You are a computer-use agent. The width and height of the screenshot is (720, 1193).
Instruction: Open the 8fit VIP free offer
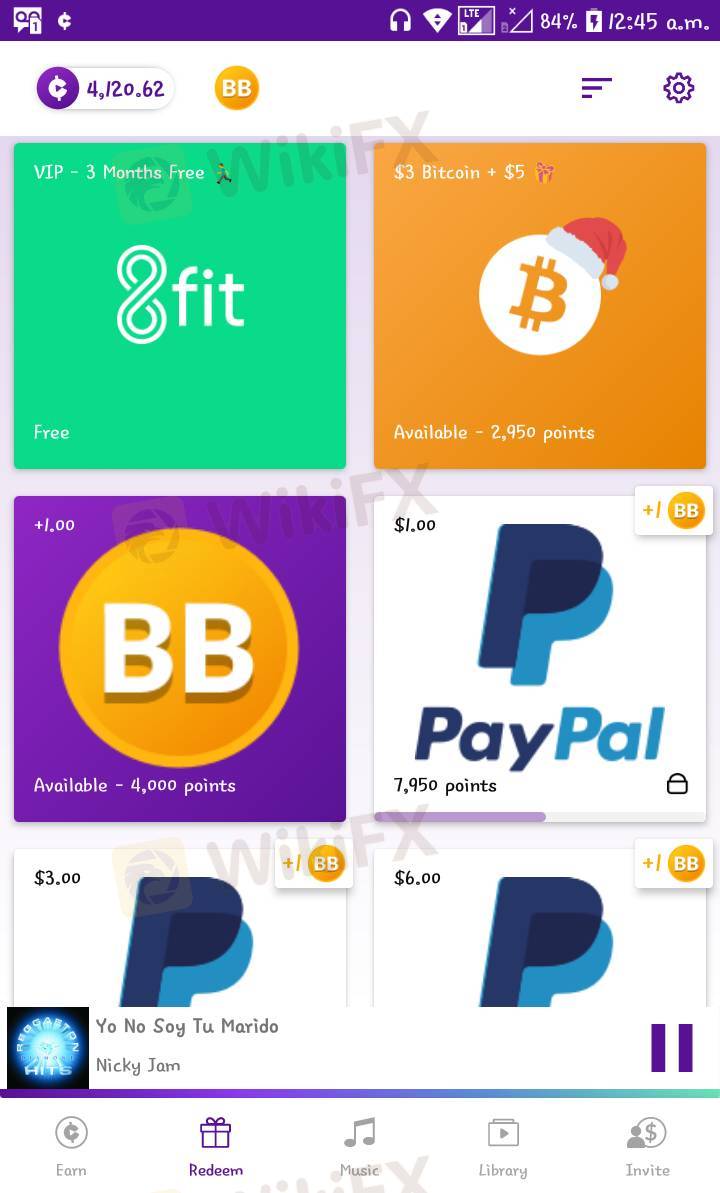[x=180, y=305]
